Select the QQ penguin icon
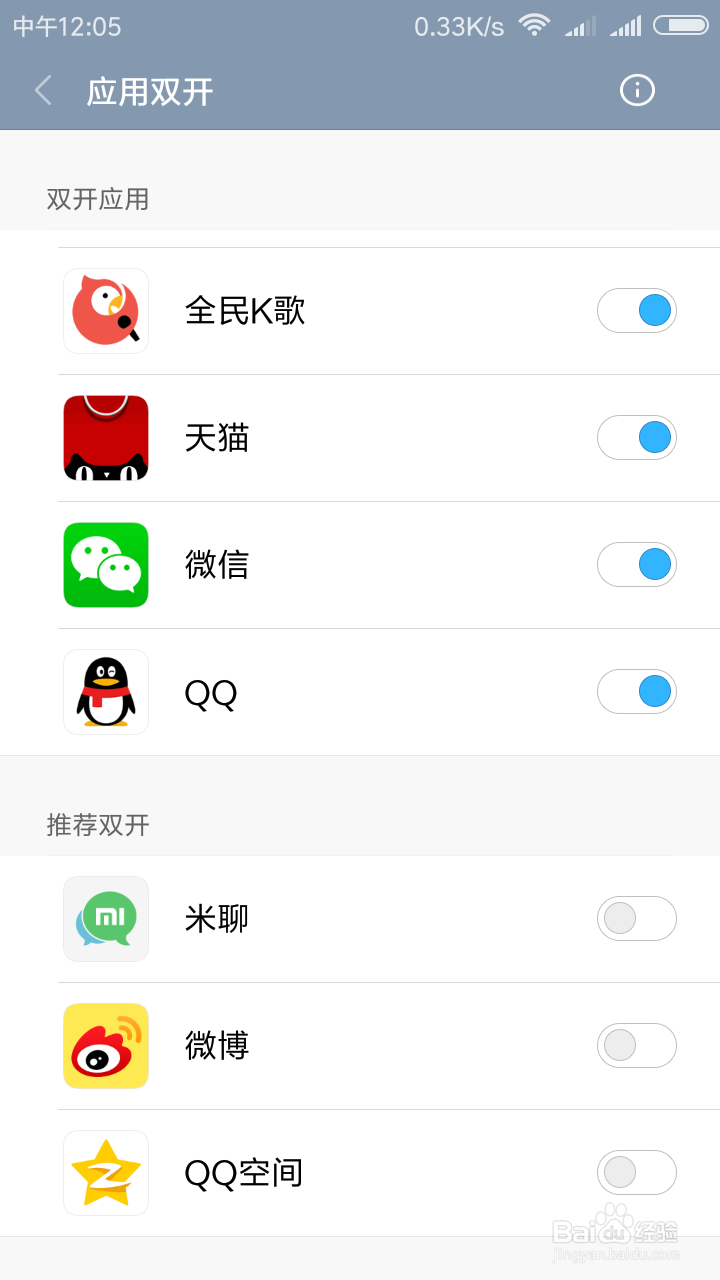 (x=106, y=692)
